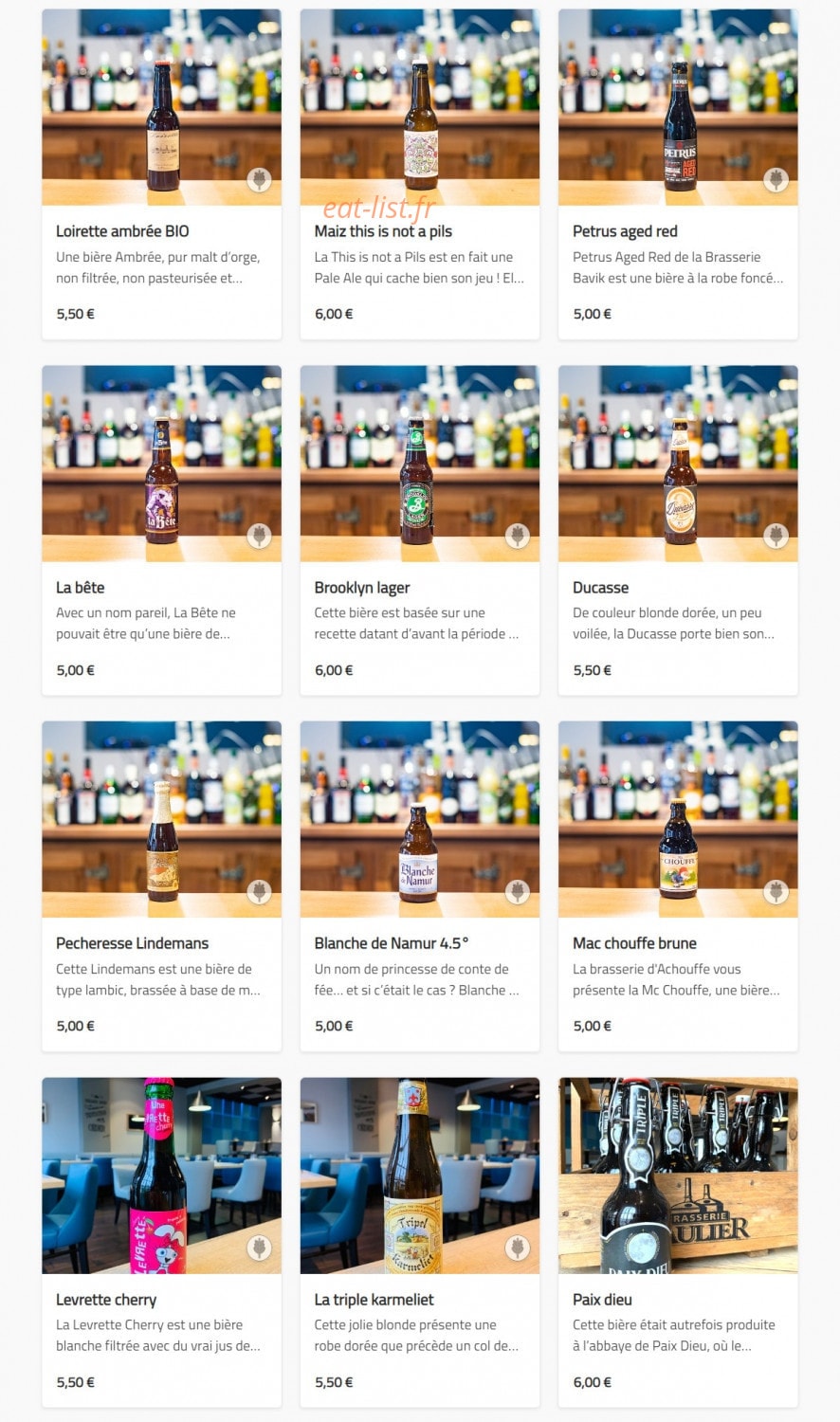View the Pecheresse Lindemans card
The image size is (840, 1422).
point(161,886)
